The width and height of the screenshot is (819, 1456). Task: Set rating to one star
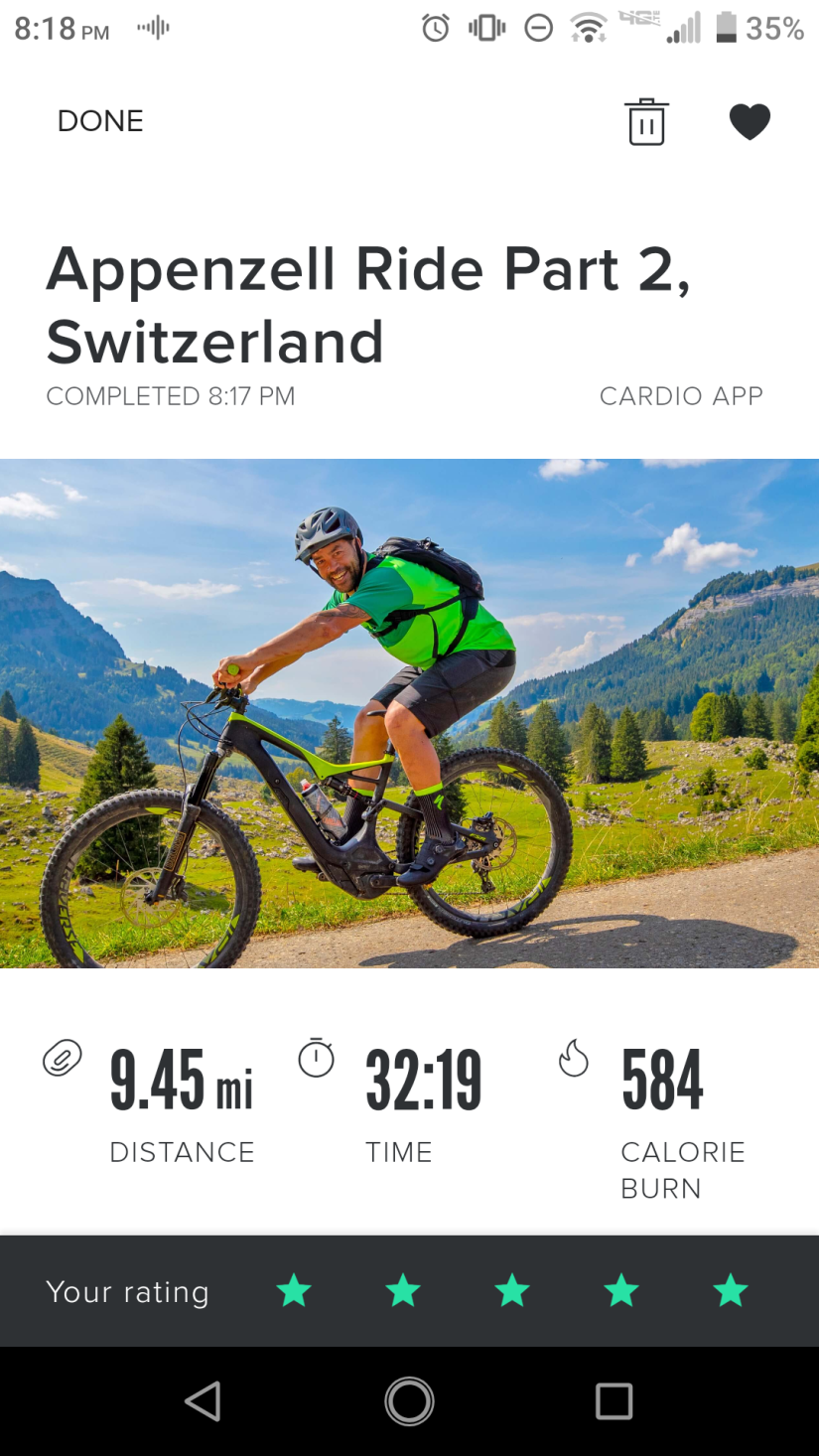(294, 1291)
